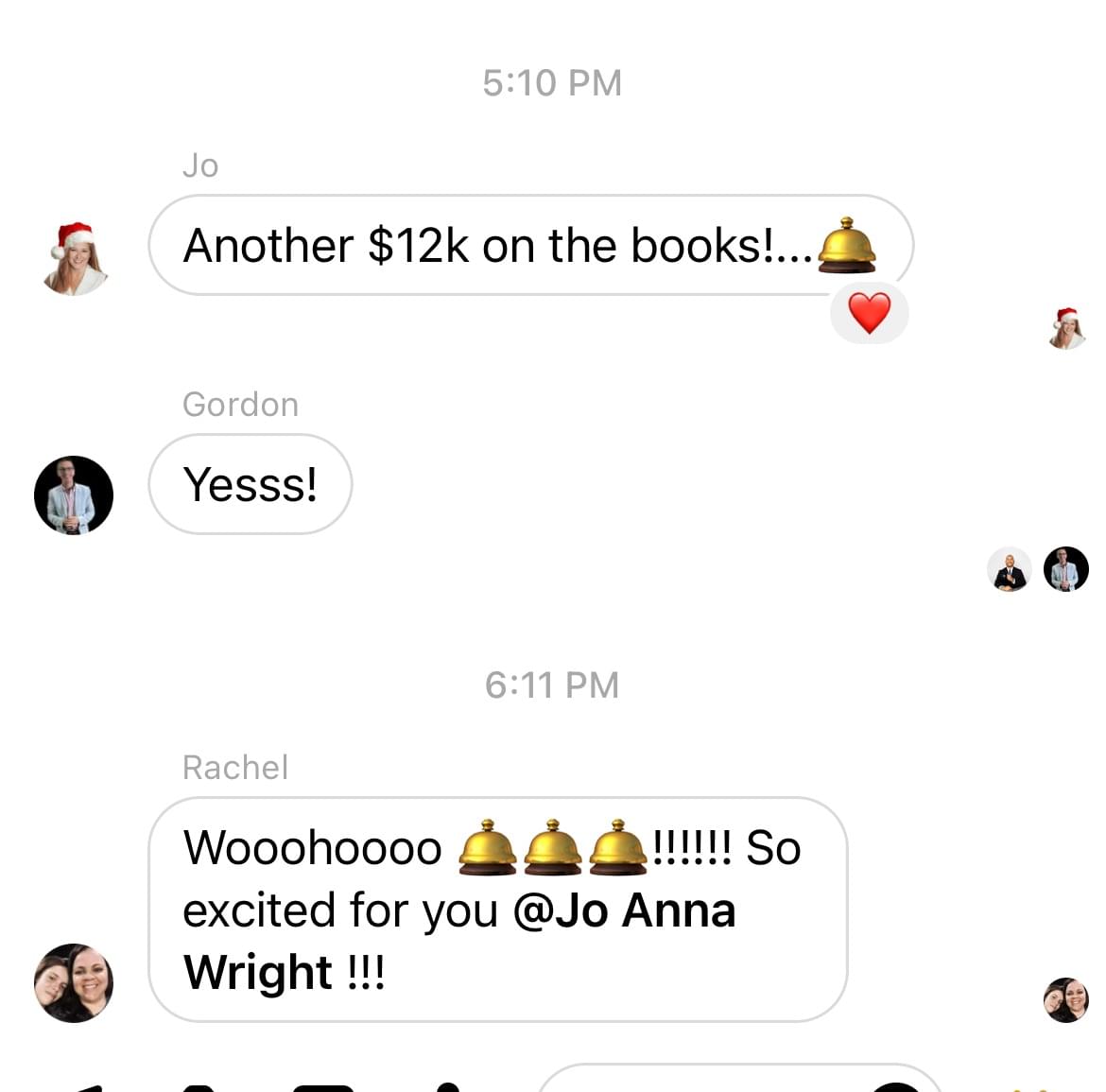Image resolution: width=1106 pixels, height=1092 pixels.
Task: Open the heart reaction on Jo's message
Action: pyautogui.click(x=869, y=313)
